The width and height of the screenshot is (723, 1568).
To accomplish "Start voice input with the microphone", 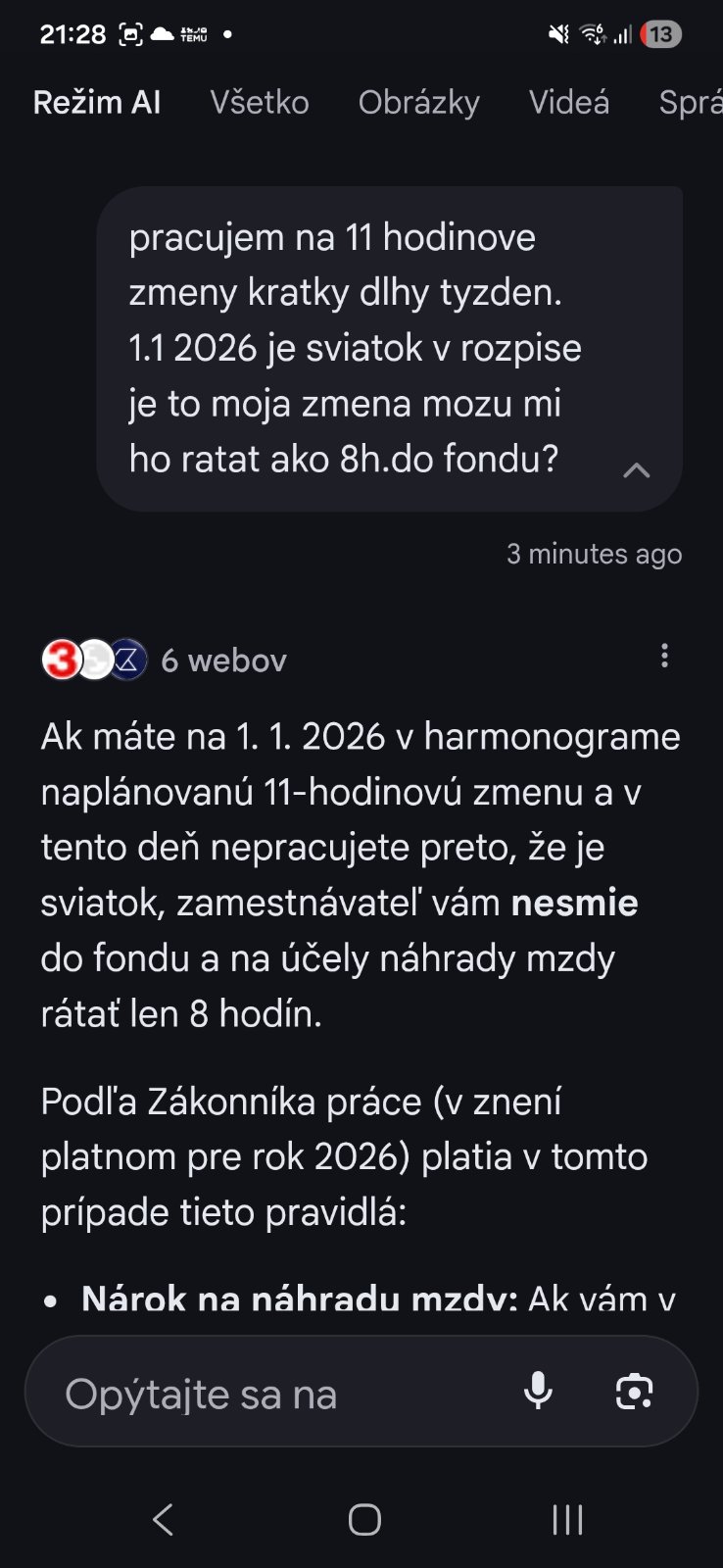I will 538,1391.
